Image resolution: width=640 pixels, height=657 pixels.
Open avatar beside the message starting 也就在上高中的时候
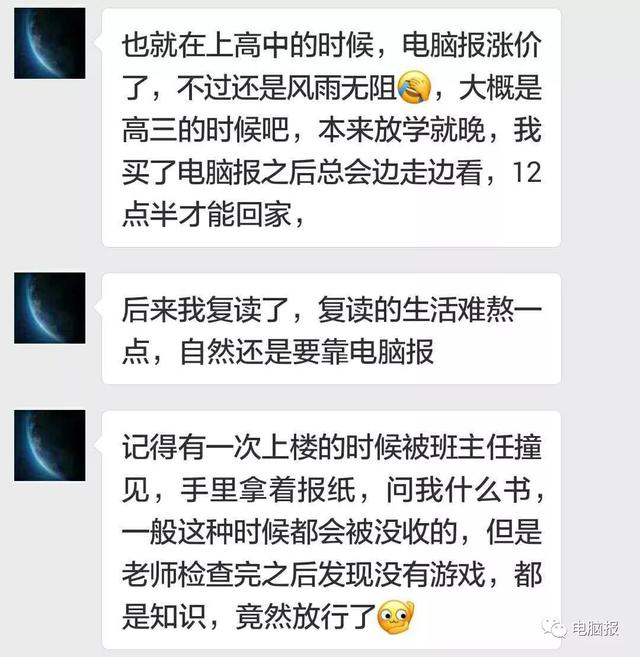pos(50,43)
